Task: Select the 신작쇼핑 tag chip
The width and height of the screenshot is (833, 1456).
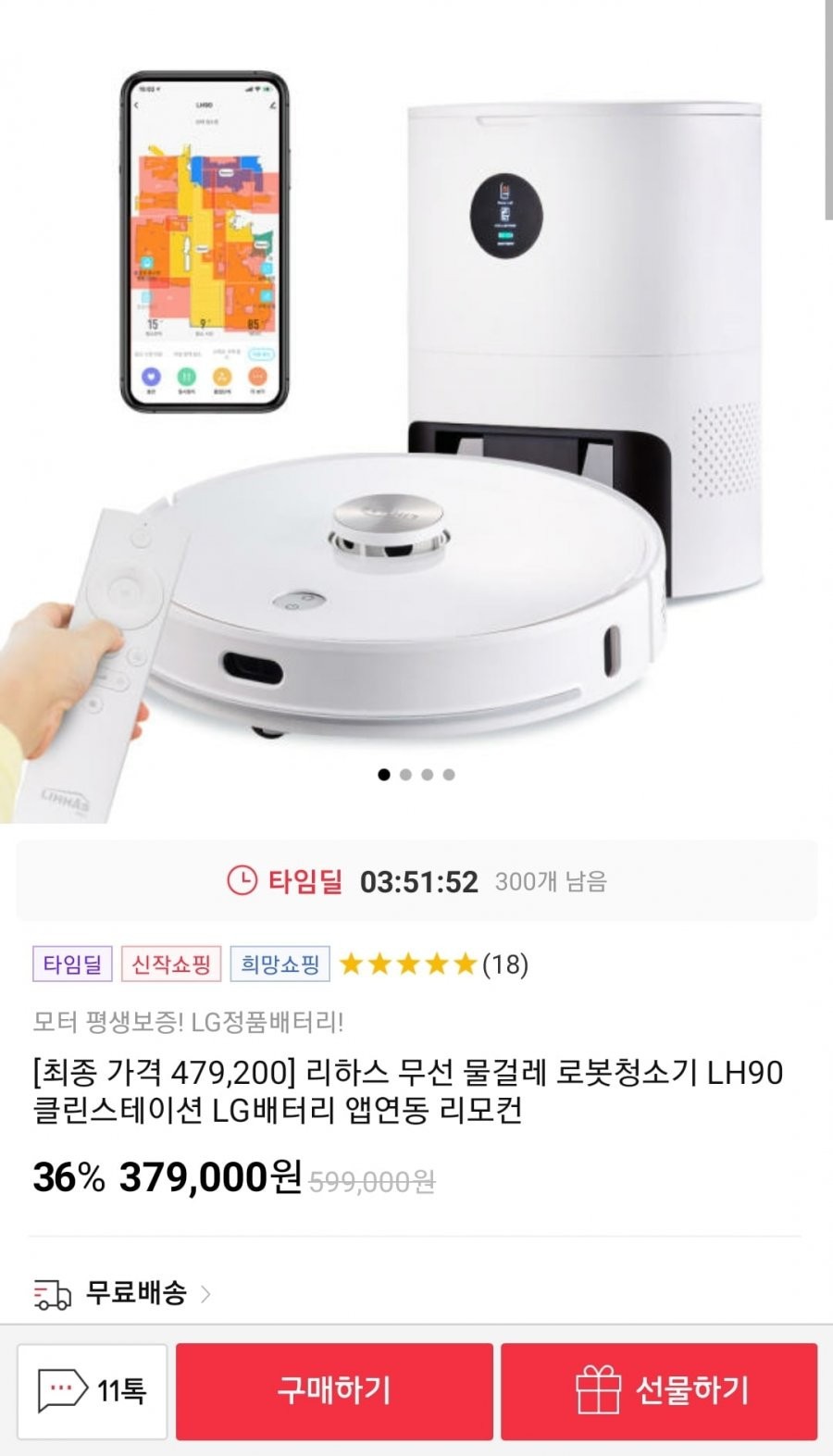Action: 171,964
